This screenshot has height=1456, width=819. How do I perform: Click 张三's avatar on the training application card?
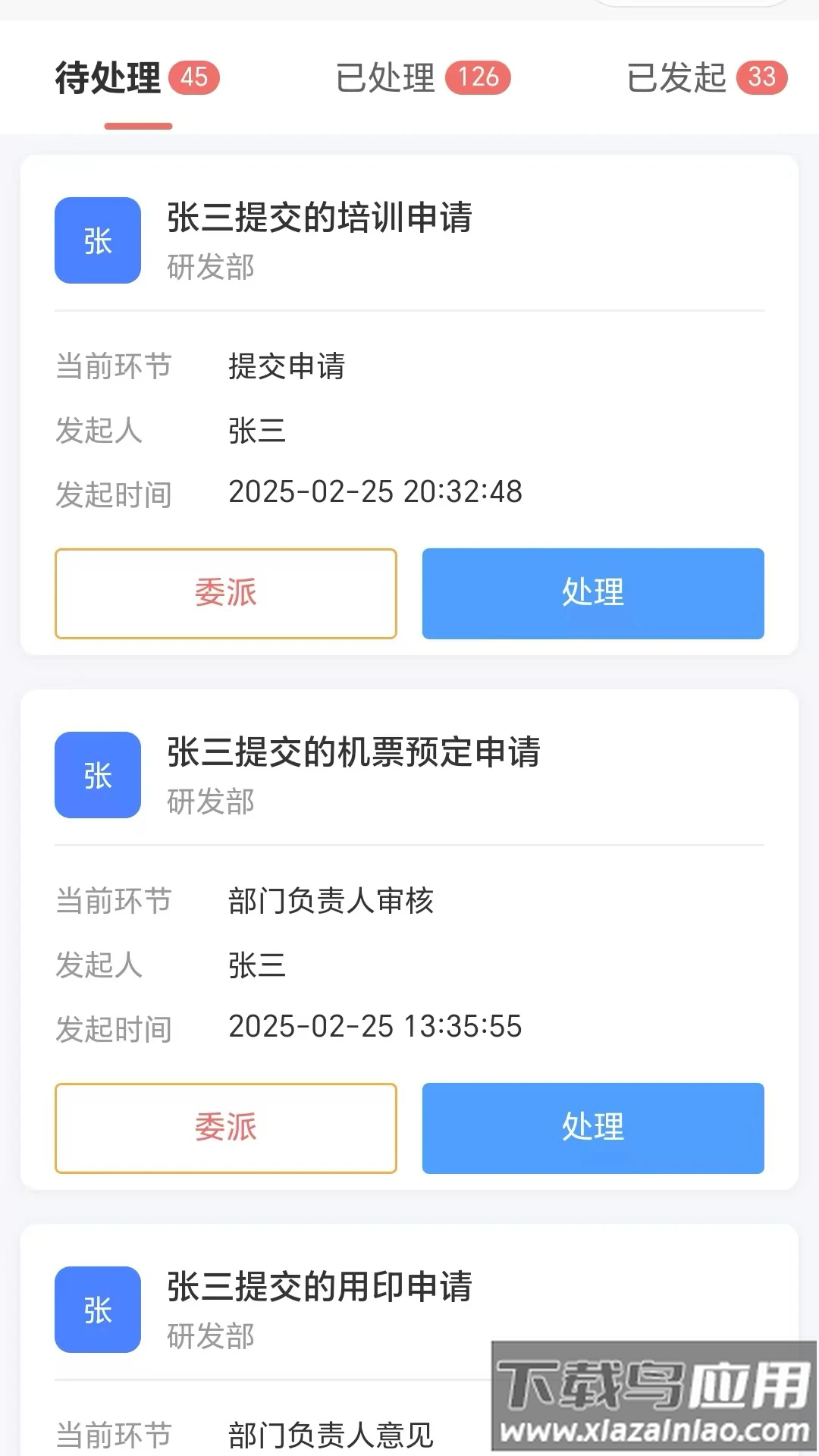(96, 240)
